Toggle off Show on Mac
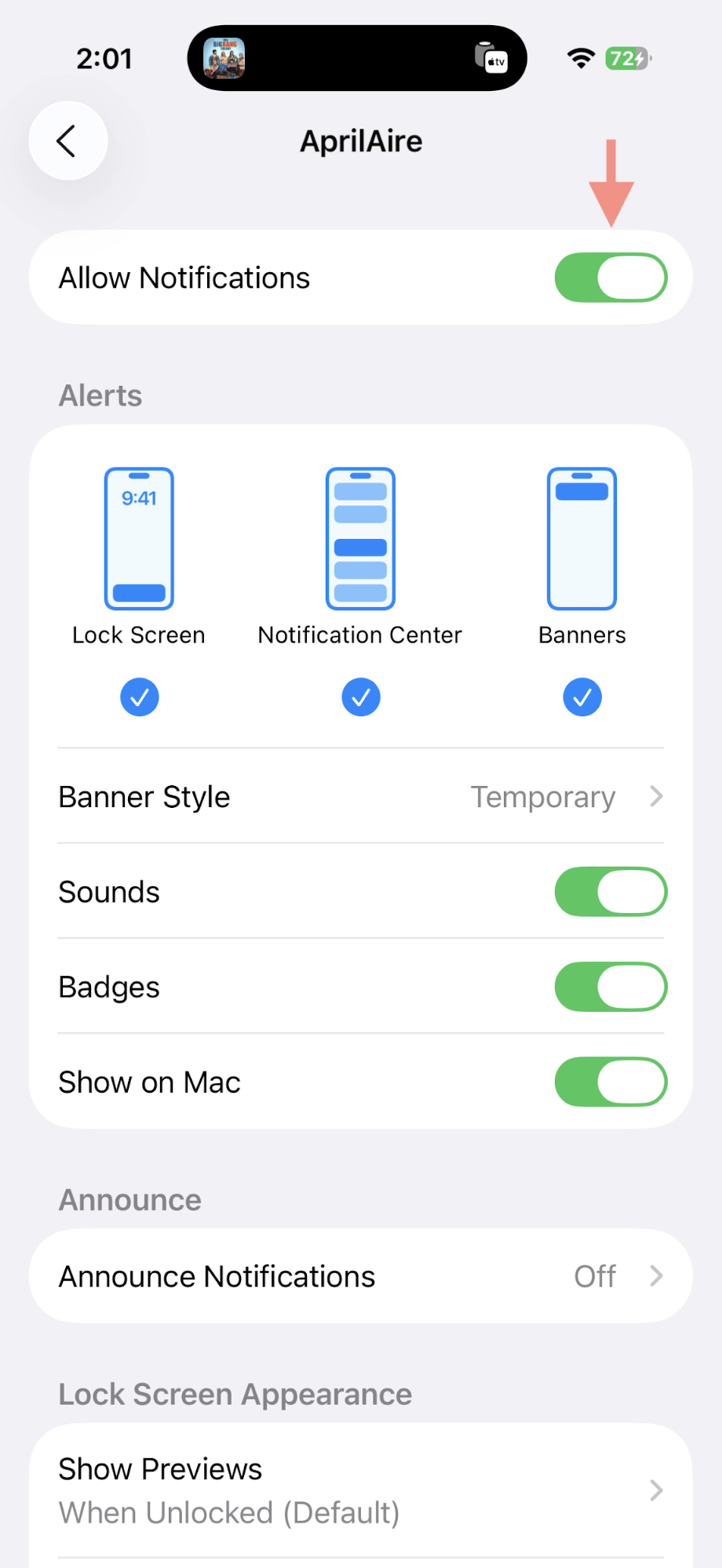This screenshot has width=722, height=1568. pyautogui.click(x=611, y=1082)
